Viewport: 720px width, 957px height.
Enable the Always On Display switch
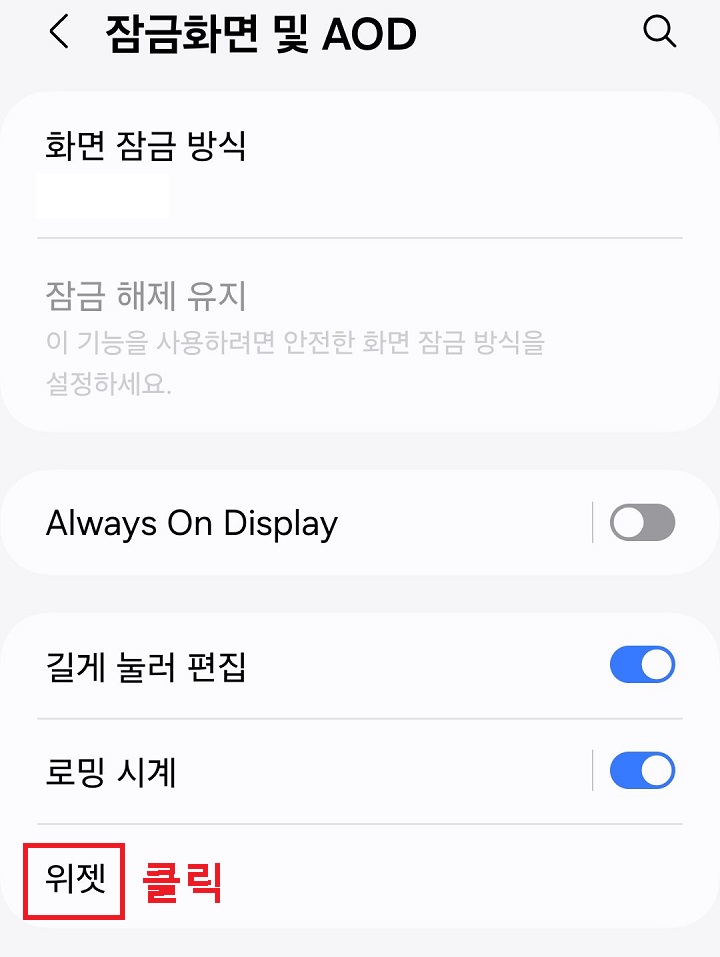(x=641, y=522)
